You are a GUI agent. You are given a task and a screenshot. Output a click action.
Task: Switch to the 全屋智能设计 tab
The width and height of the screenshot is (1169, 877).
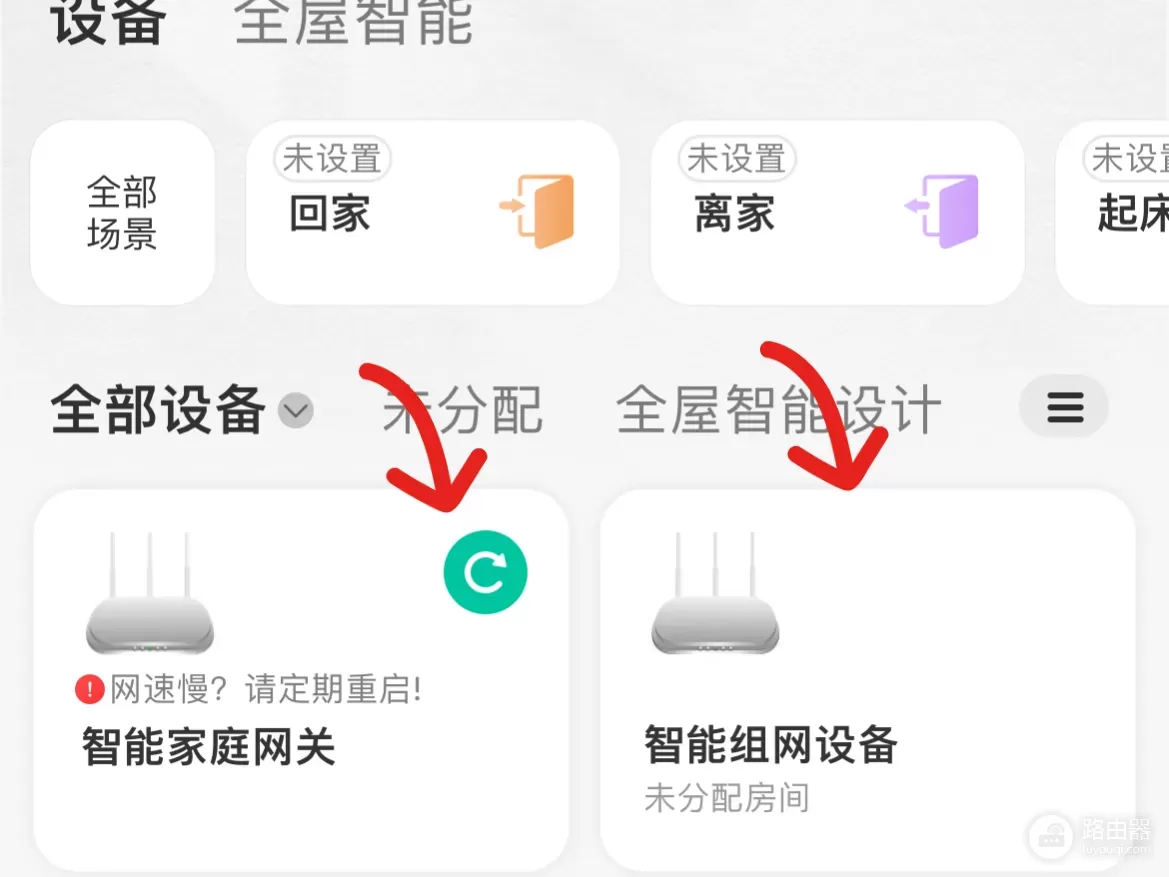coord(778,410)
